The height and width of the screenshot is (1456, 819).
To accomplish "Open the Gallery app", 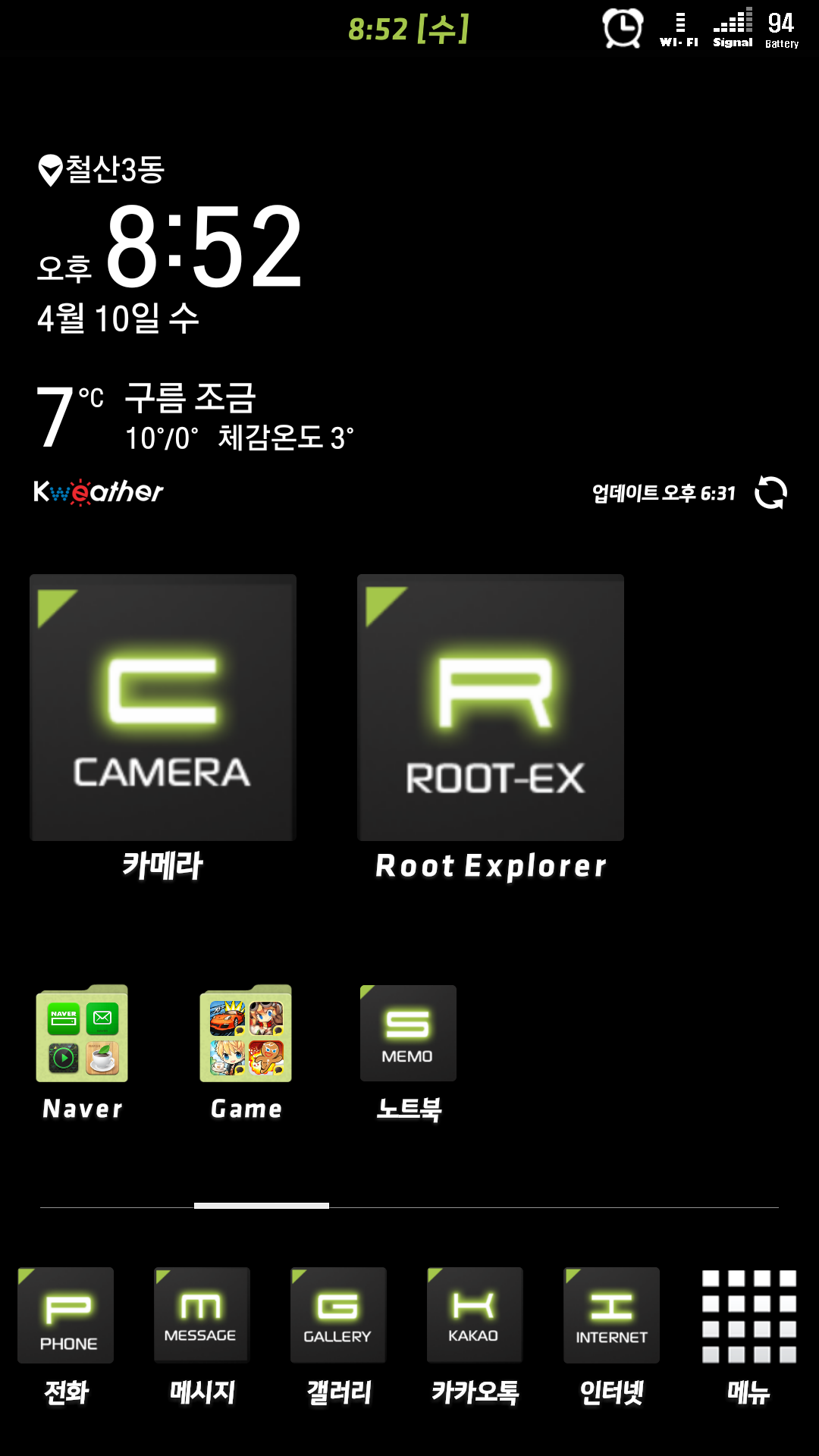I will click(x=338, y=1316).
